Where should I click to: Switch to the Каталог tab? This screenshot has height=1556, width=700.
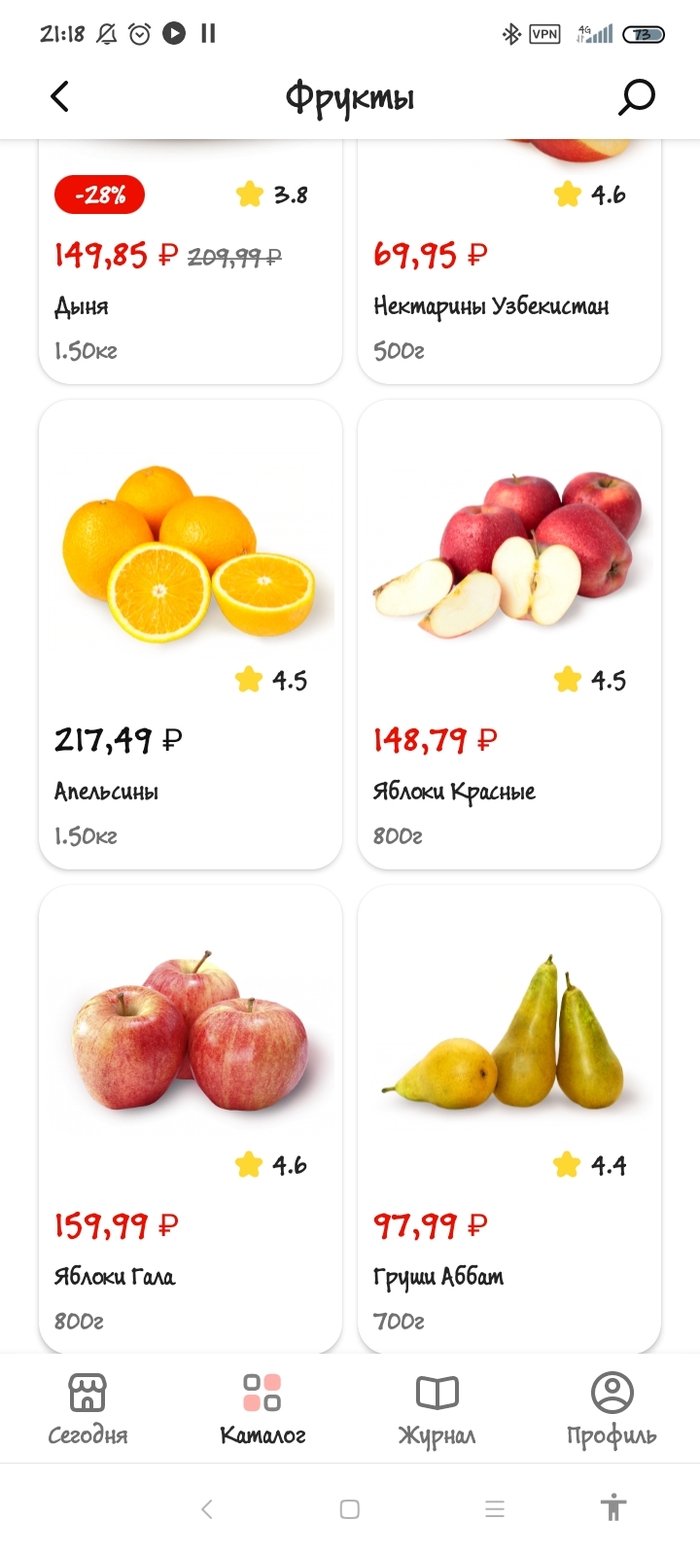pos(262,1408)
